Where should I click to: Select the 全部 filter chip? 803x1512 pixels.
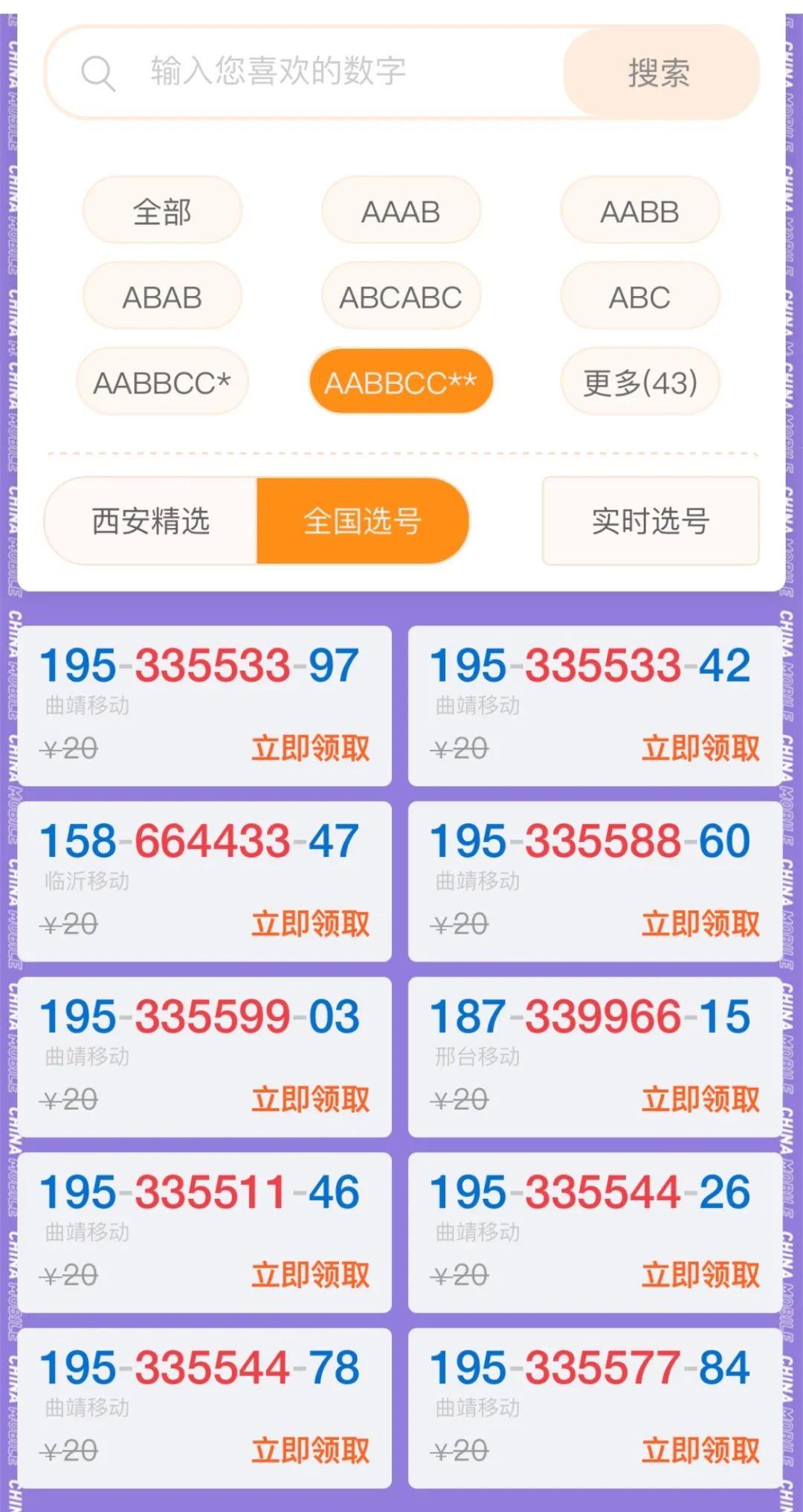(162, 211)
